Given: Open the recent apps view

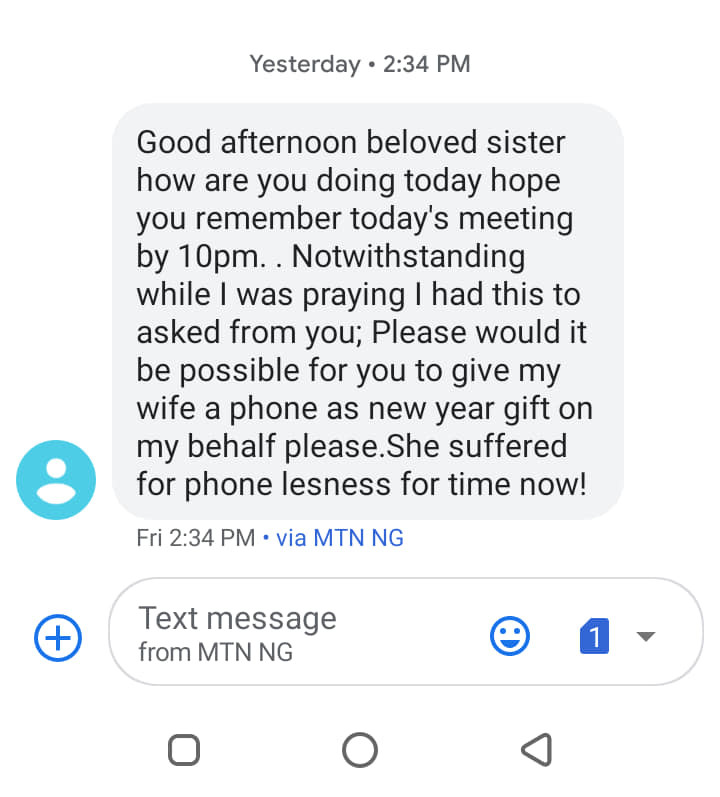Looking at the screenshot, I should coord(184,749).
